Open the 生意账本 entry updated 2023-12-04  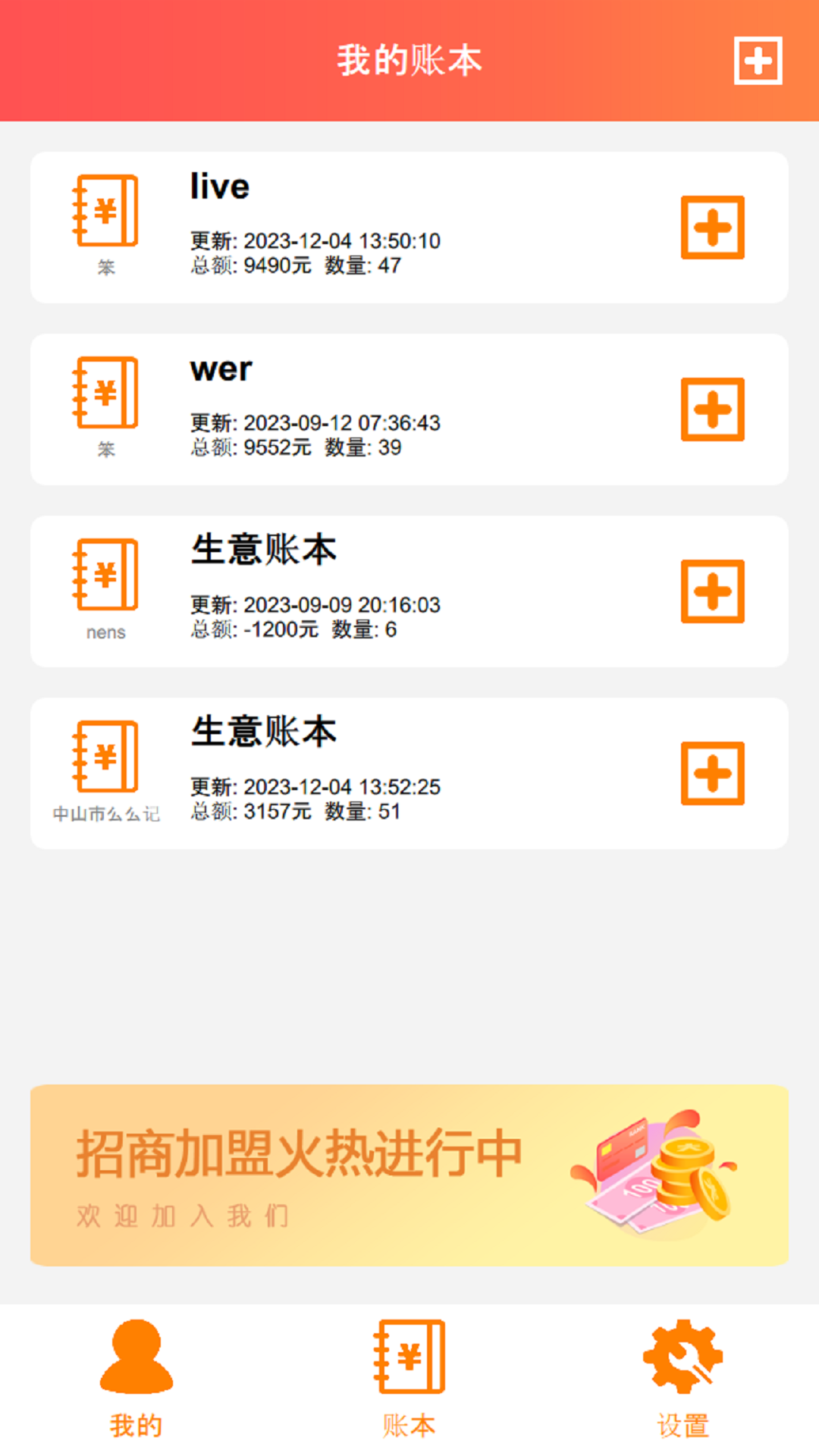pos(409,770)
